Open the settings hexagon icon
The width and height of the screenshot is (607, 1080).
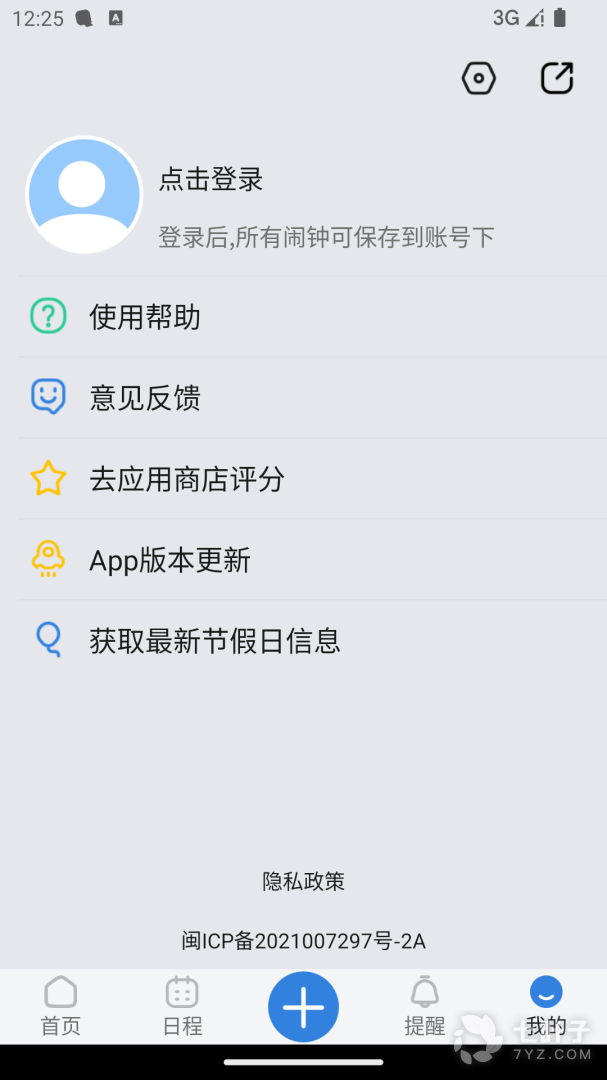(x=479, y=78)
